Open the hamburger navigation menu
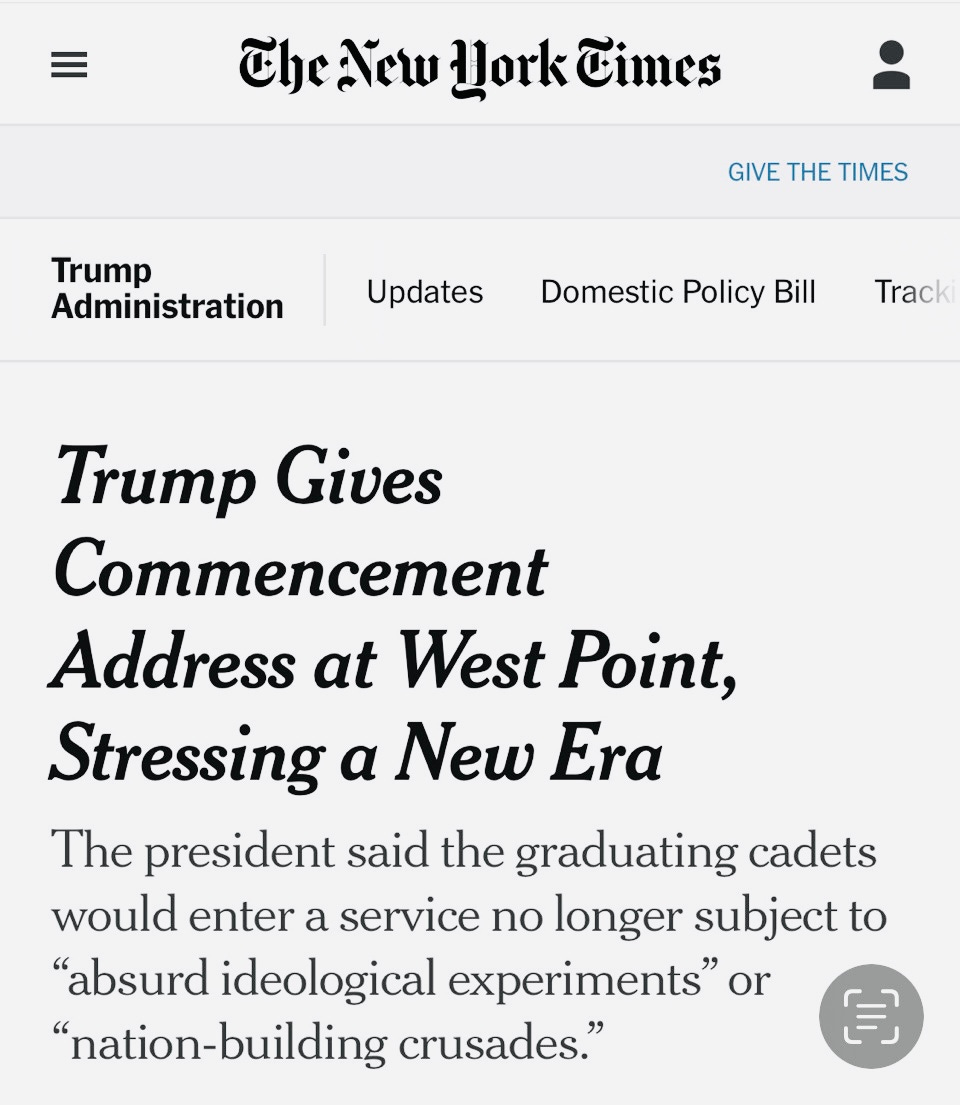This screenshot has width=960, height=1105. coord(69,66)
